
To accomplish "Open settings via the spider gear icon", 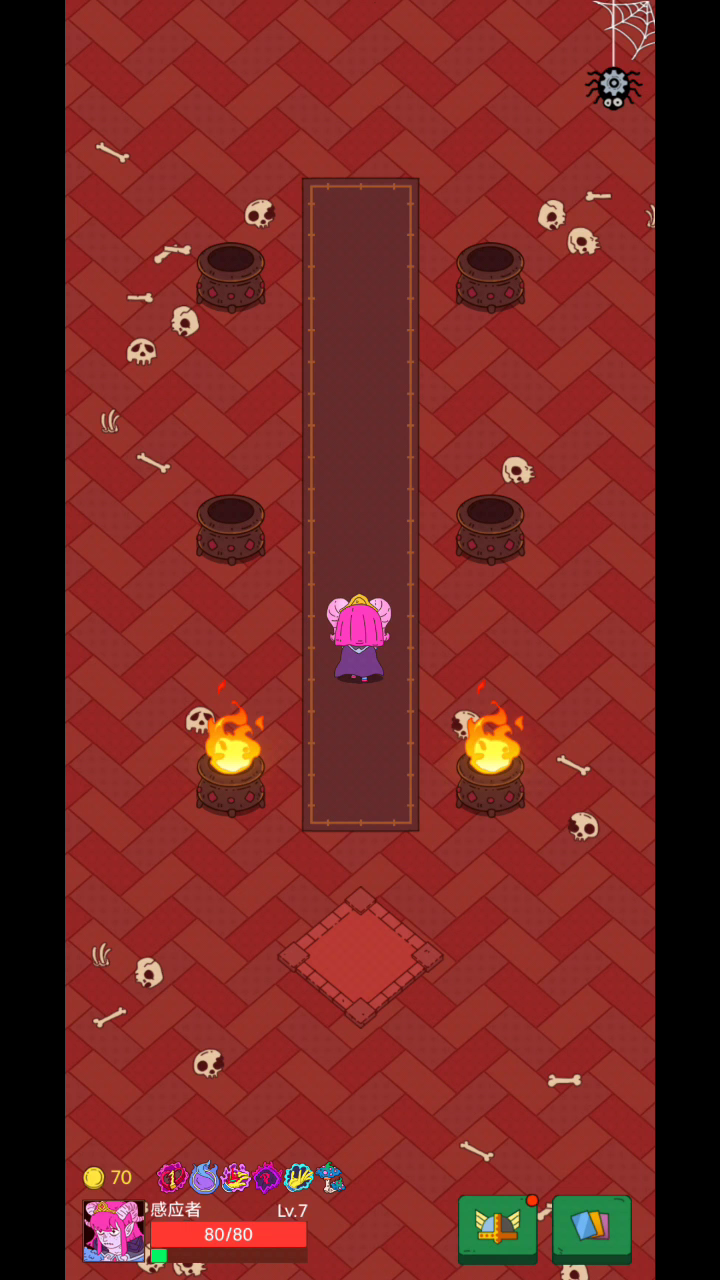I will pos(613,87).
